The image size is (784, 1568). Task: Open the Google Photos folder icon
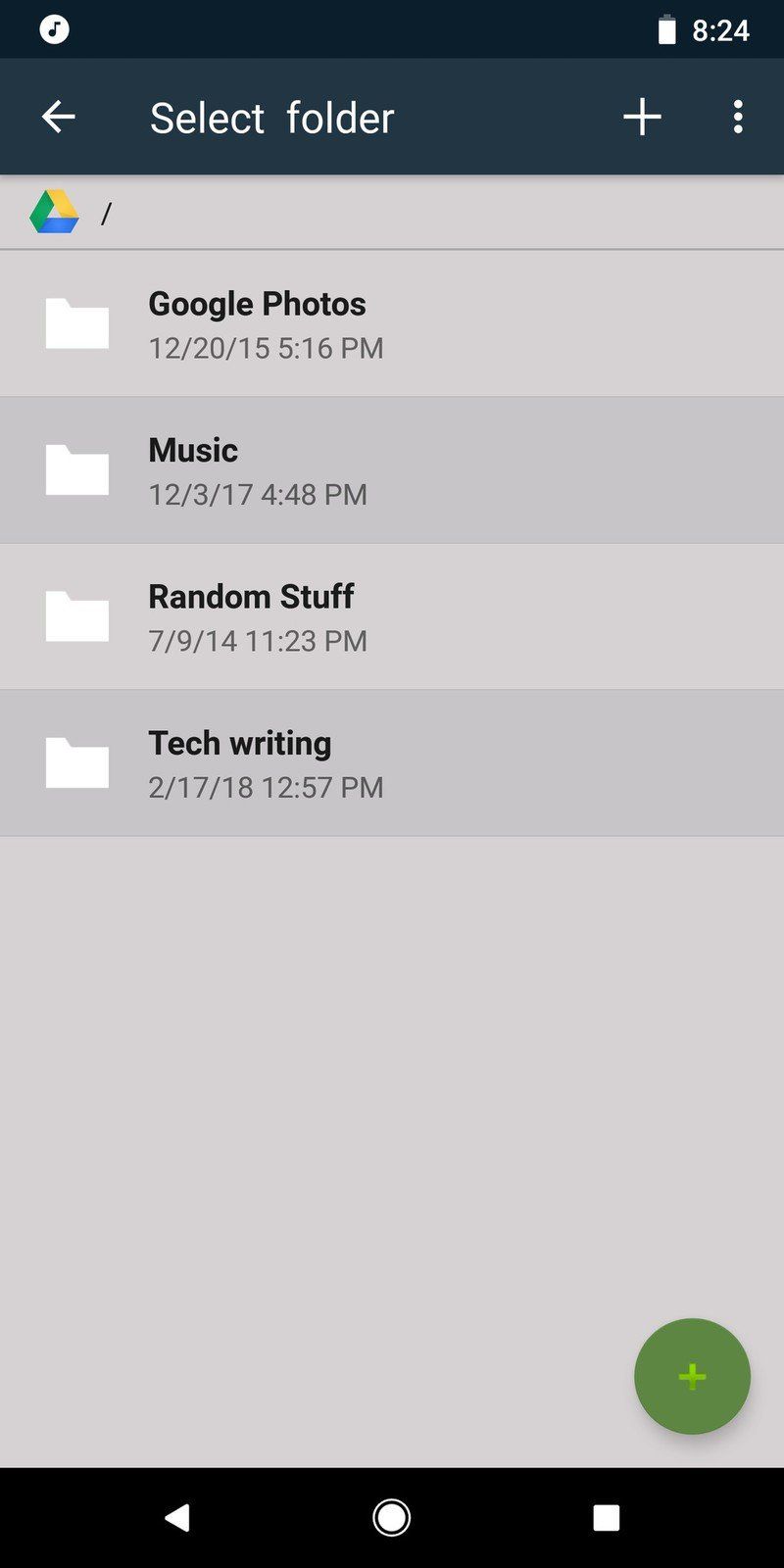pos(76,323)
